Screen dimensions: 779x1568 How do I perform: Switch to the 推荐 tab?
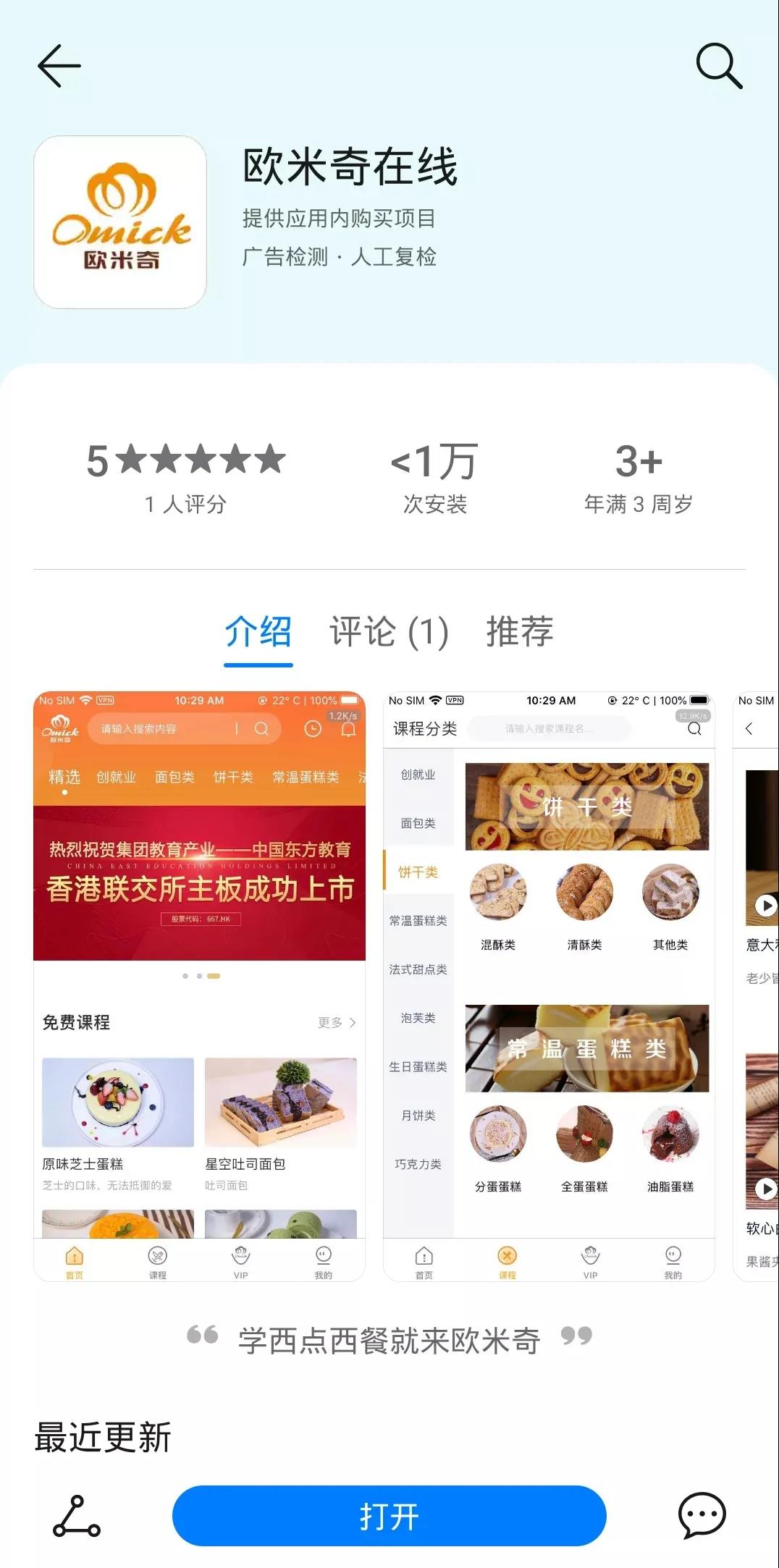click(x=520, y=632)
